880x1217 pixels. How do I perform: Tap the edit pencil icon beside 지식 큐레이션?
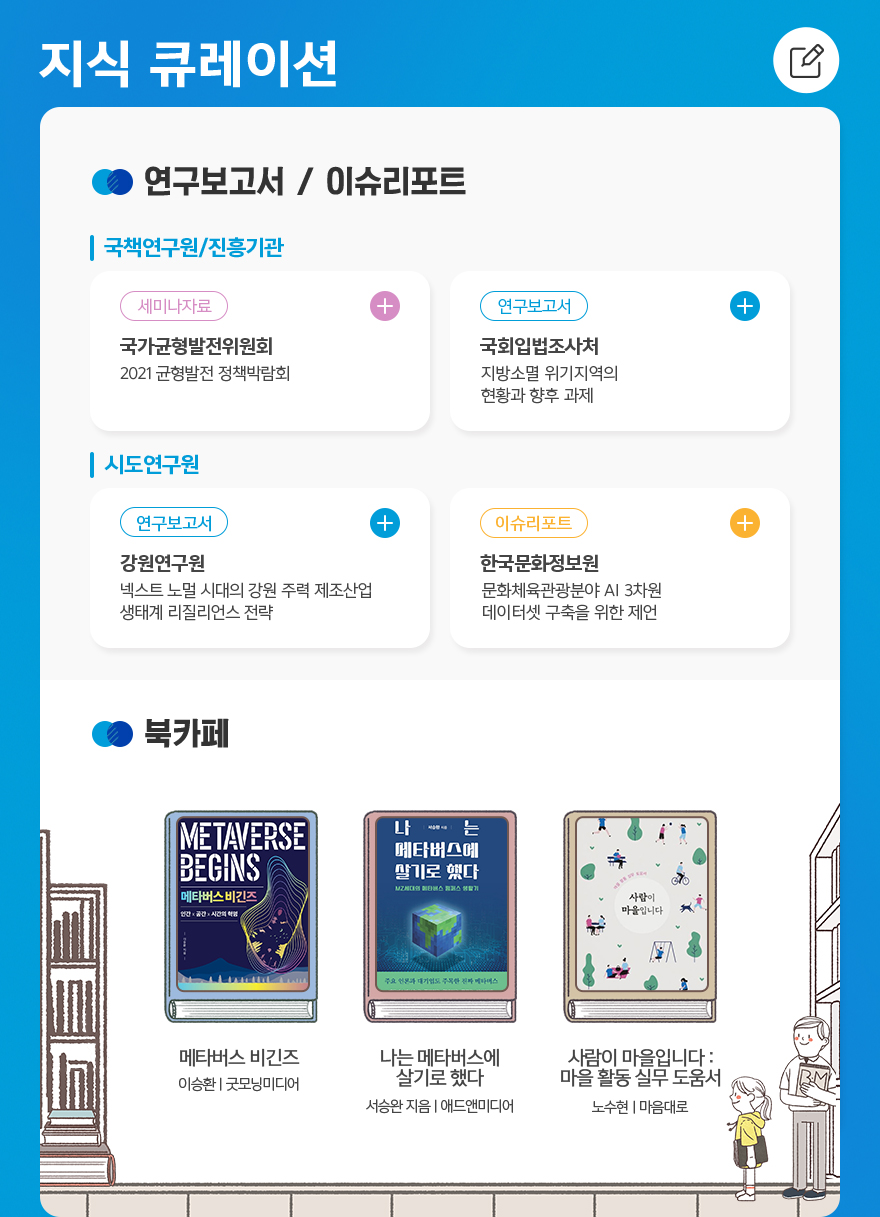[806, 61]
